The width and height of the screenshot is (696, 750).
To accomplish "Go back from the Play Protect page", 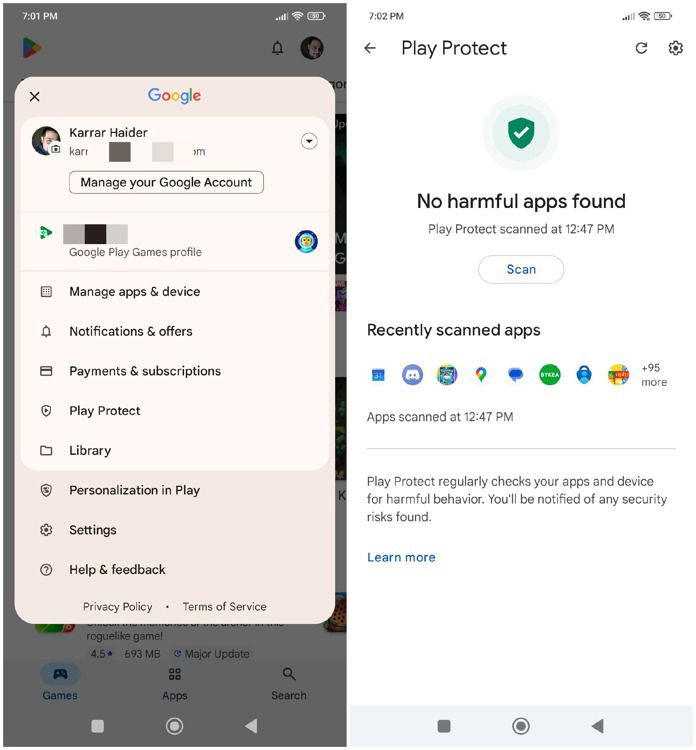I will click(x=370, y=48).
